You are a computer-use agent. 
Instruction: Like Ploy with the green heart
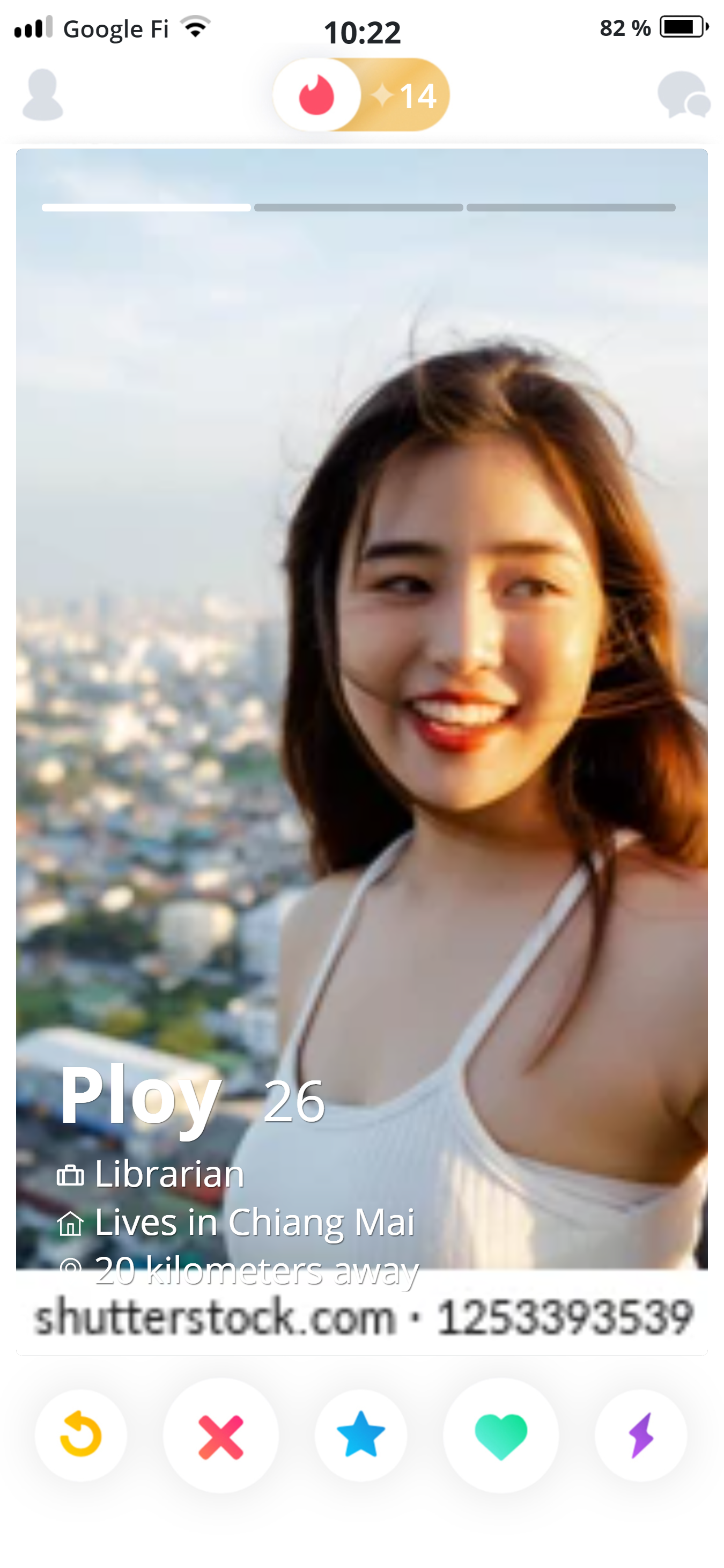pos(501,1437)
